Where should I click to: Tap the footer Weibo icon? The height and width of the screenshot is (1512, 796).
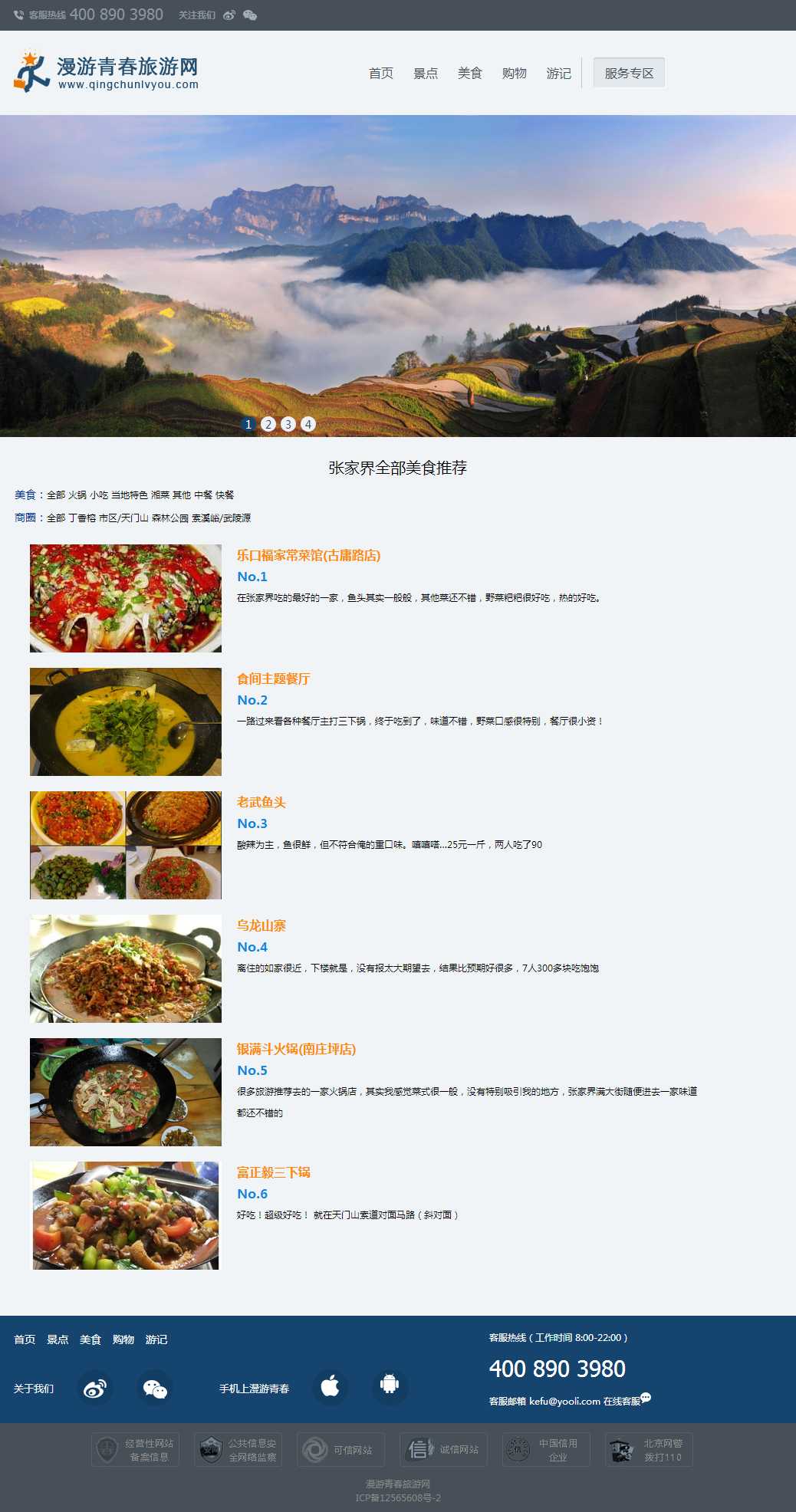click(95, 1389)
